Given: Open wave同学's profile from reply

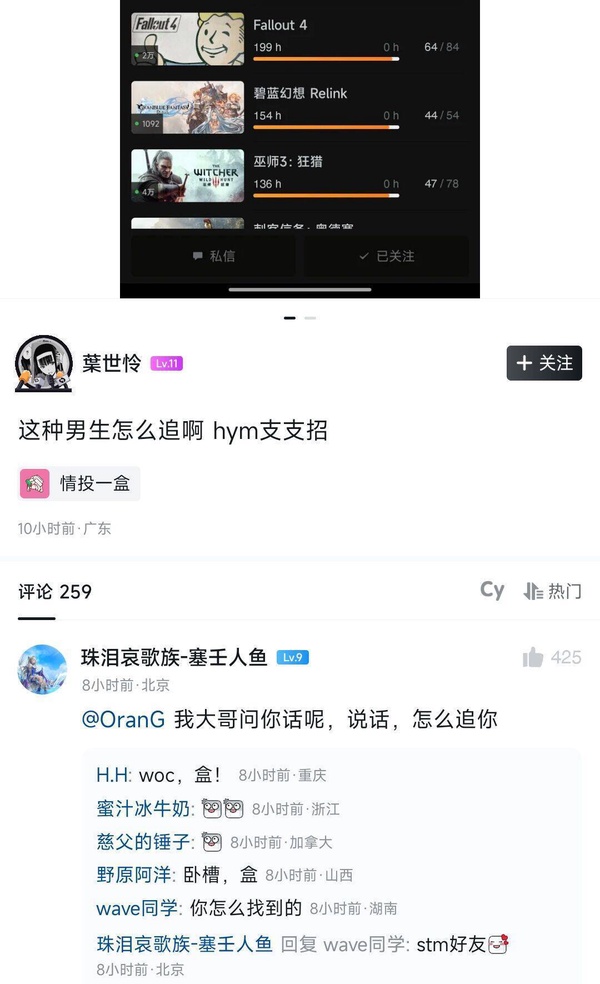Looking at the screenshot, I should click(x=137, y=908).
